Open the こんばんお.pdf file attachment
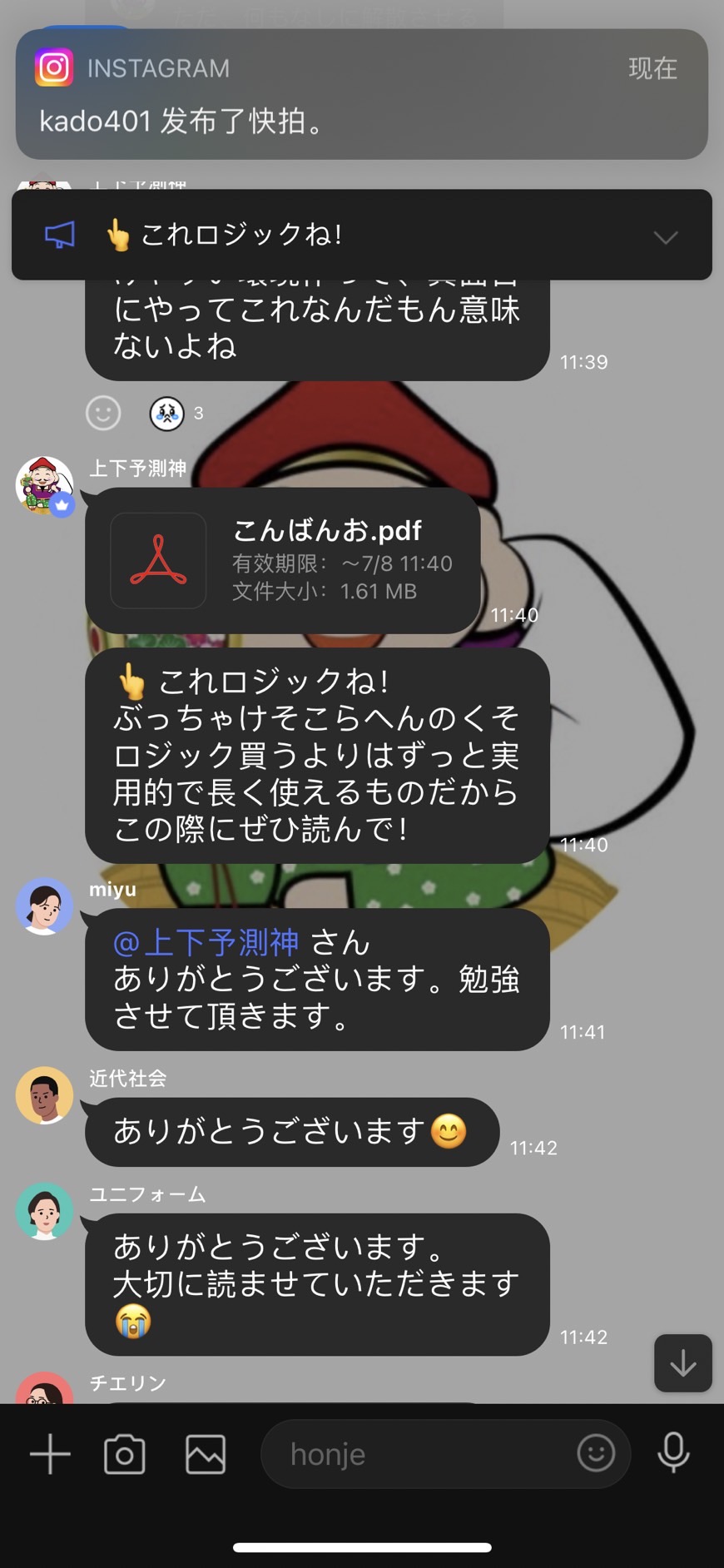724x1568 pixels. click(283, 560)
